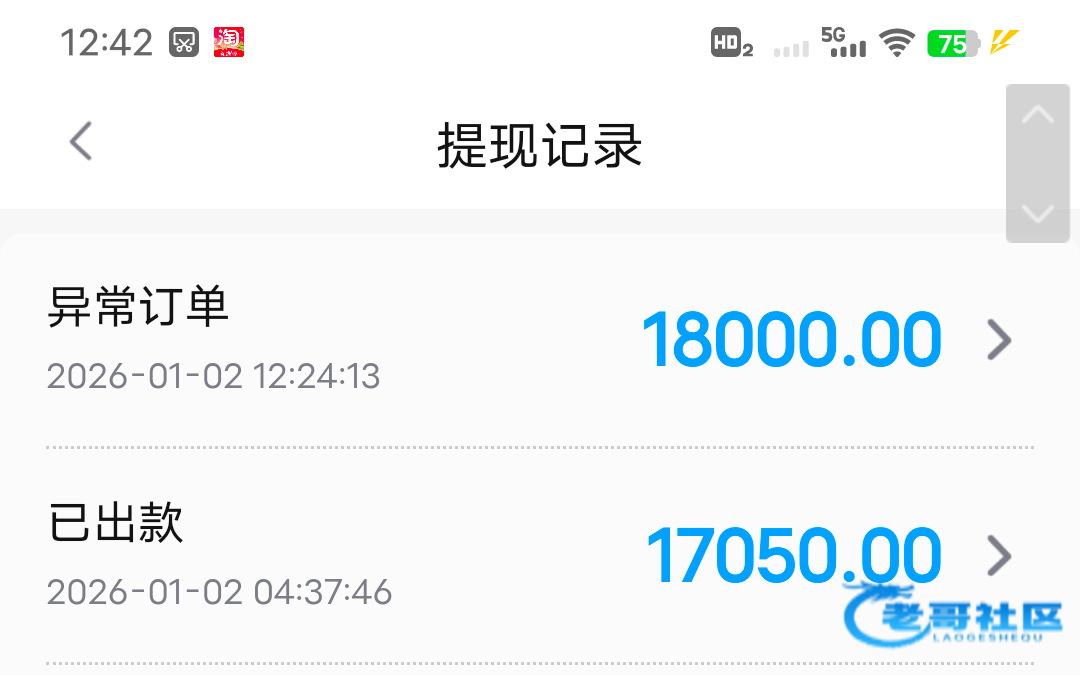Tap the scroll up arrow overlay
This screenshot has height=675, width=1080.
pos(1038,115)
